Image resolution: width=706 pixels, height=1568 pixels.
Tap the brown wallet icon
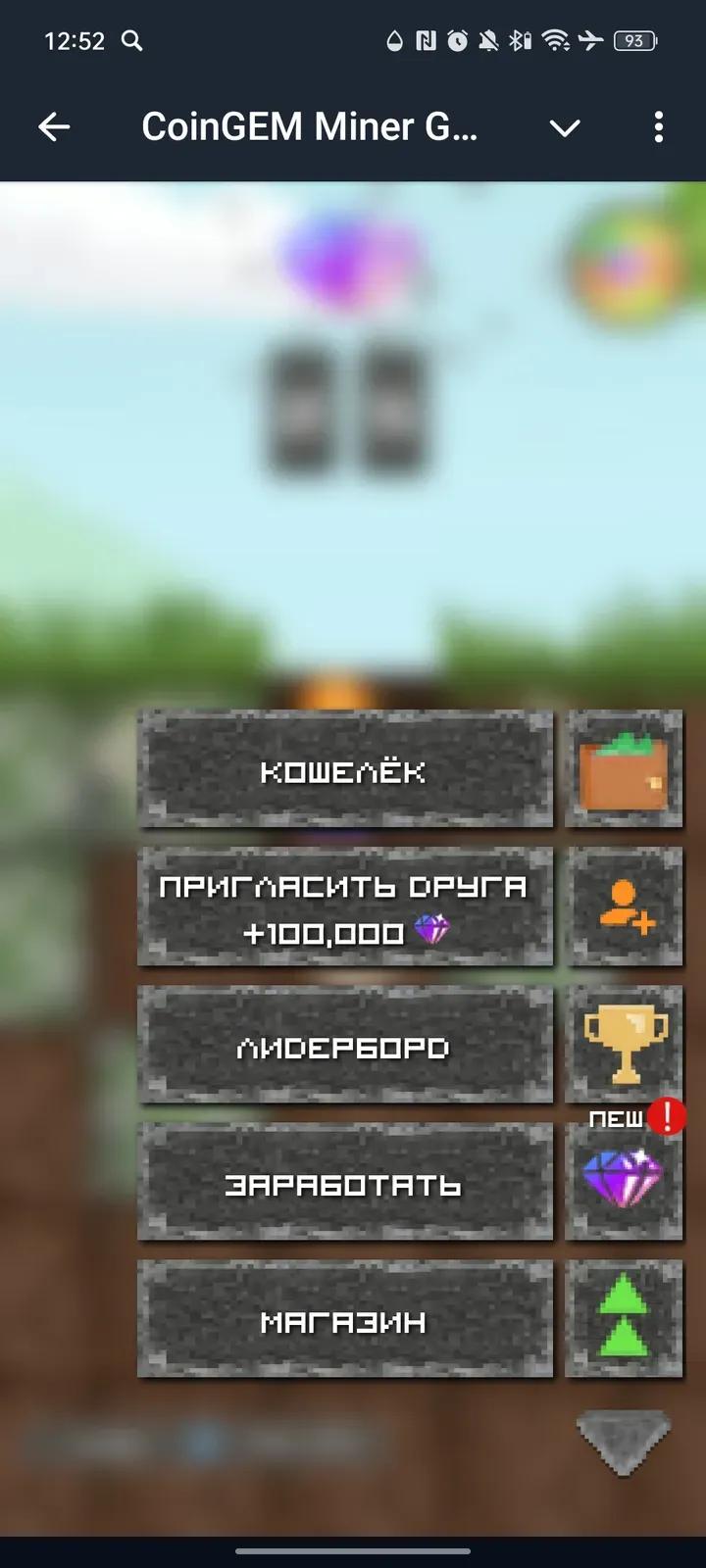coord(625,769)
